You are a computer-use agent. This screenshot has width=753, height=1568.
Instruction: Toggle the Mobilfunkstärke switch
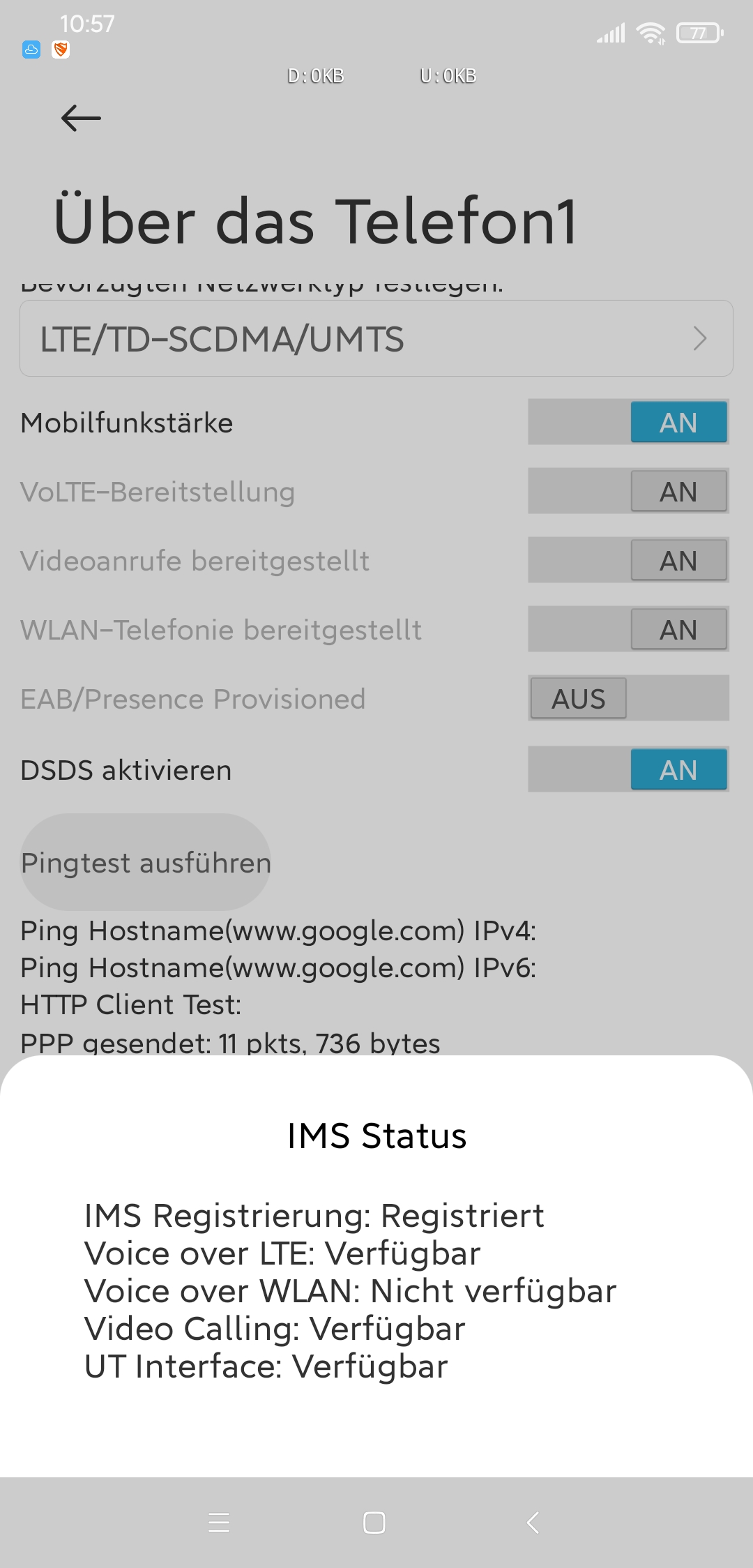pyautogui.click(x=628, y=422)
